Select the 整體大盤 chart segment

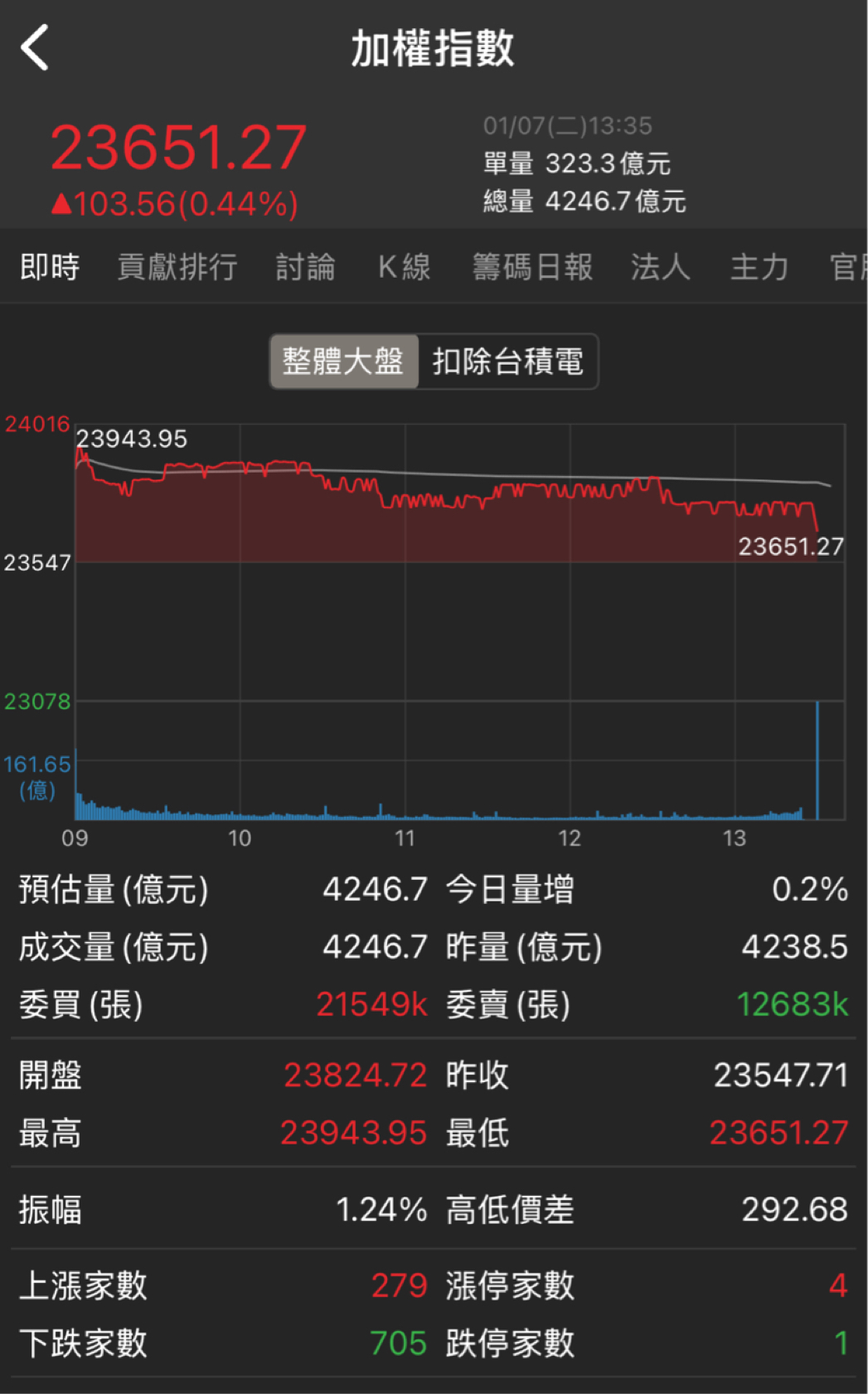pyautogui.click(x=343, y=362)
